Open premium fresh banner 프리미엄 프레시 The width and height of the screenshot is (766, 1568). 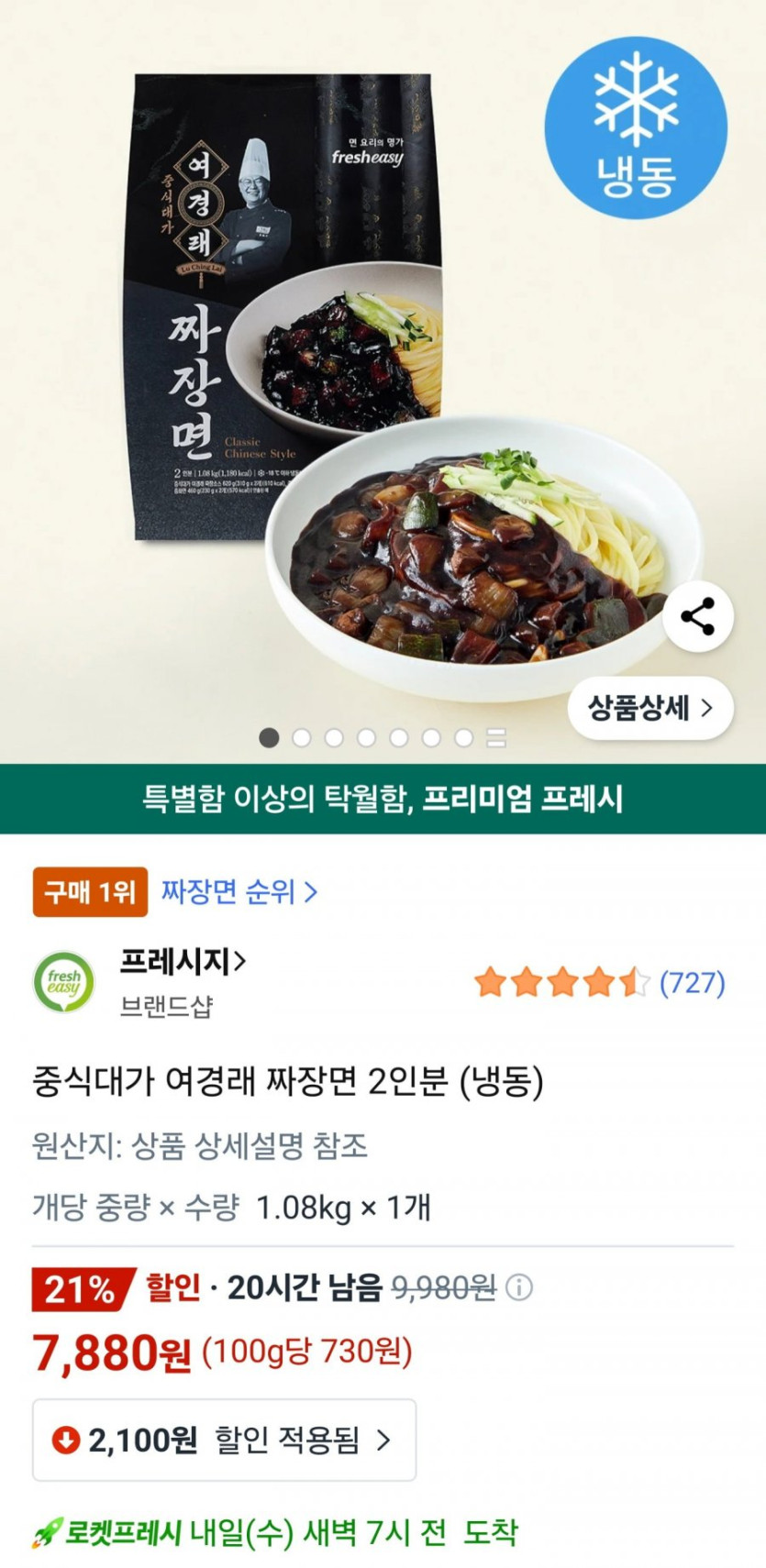(x=383, y=799)
